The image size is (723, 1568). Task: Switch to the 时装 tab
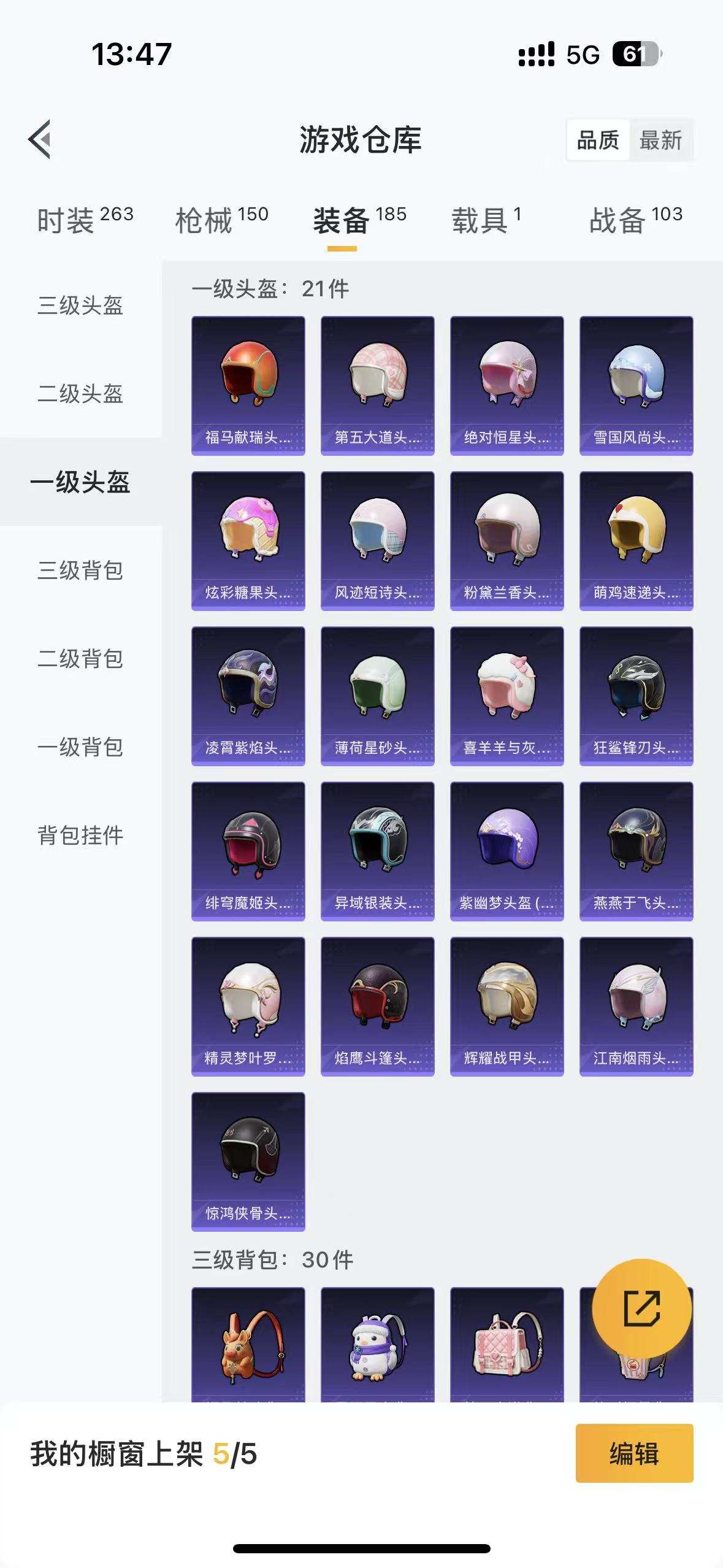click(x=85, y=220)
